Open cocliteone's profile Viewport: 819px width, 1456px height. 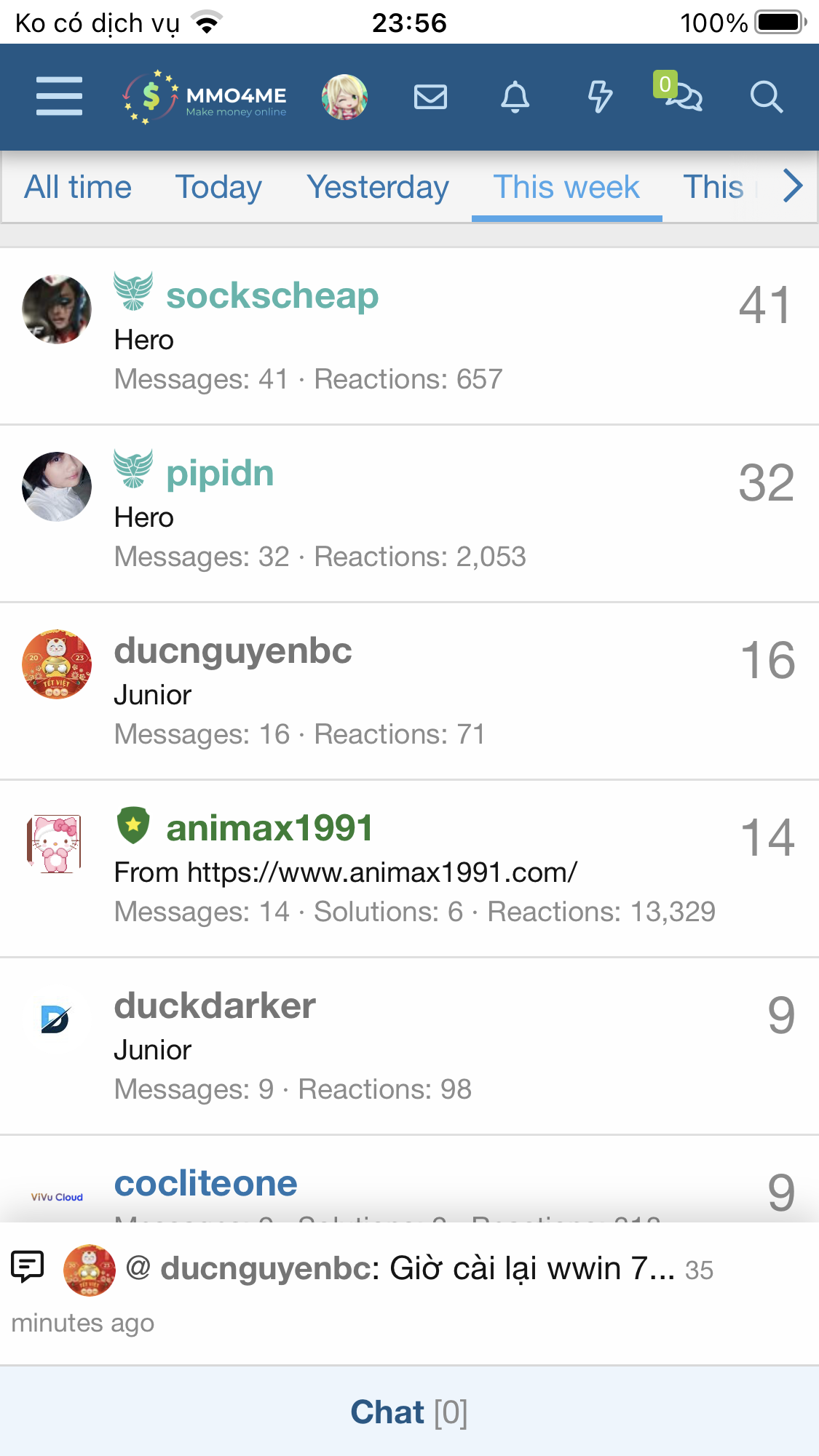(x=206, y=1183)
